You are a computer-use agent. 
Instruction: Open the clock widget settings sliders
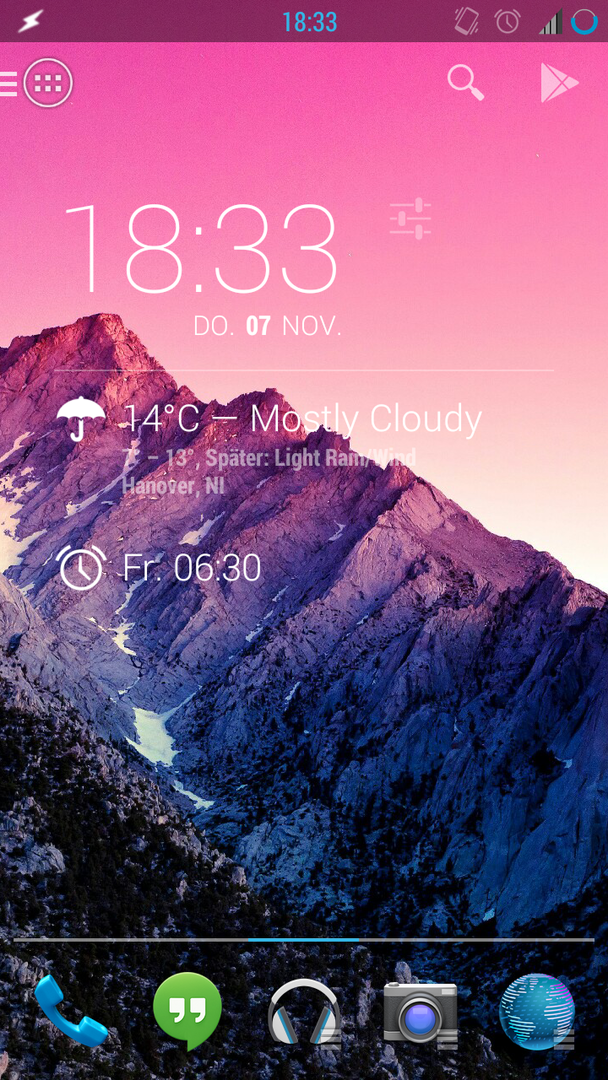[x=410, y=219]
